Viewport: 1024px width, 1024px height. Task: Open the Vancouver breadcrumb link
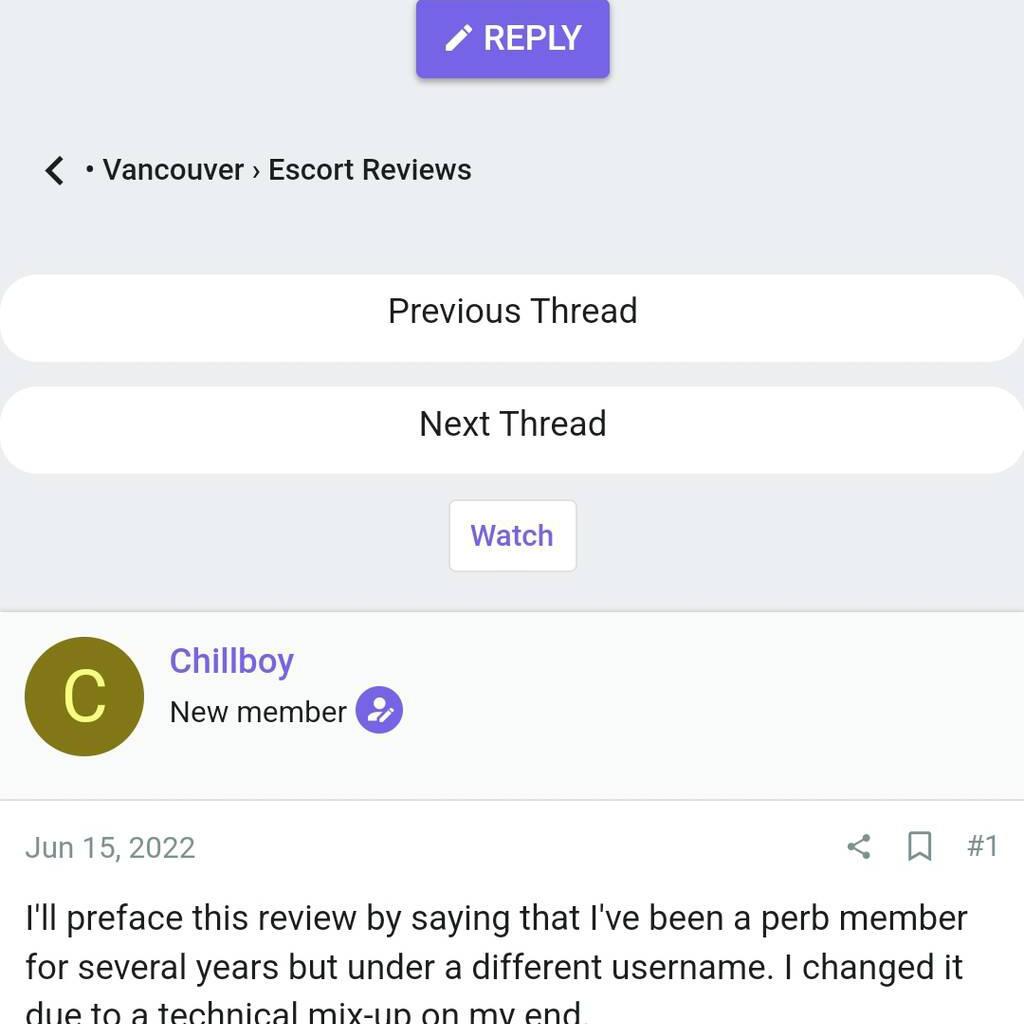pyautogui.click(x=173, y=170)
